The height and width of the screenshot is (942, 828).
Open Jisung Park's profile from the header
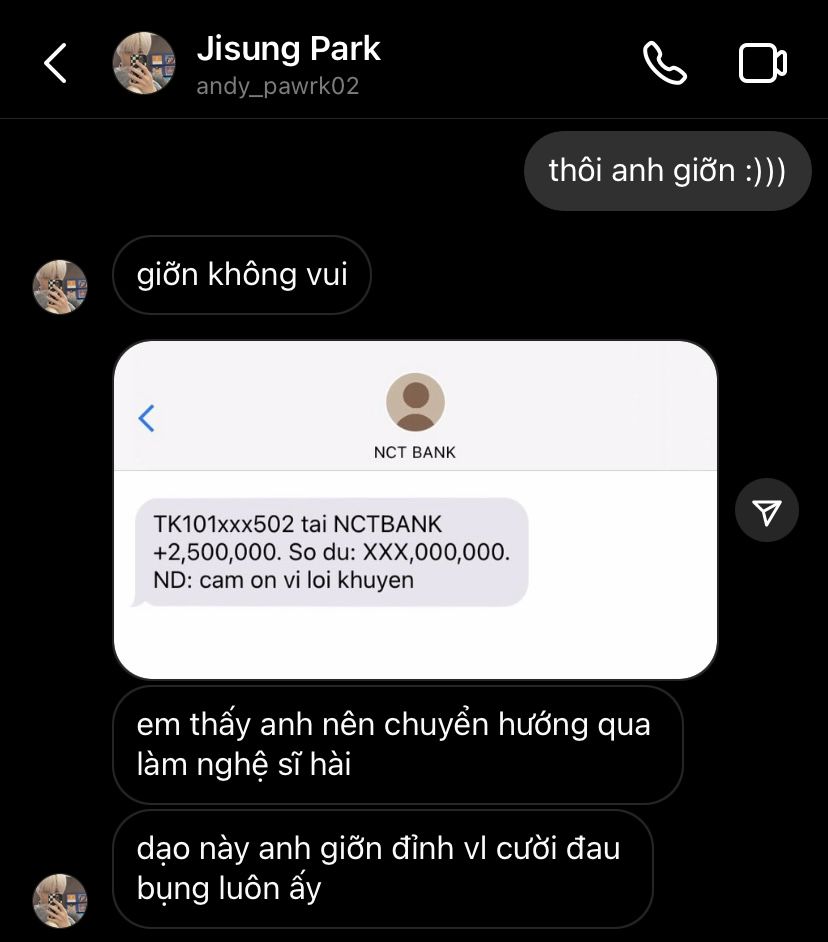(x=287, y=63)
